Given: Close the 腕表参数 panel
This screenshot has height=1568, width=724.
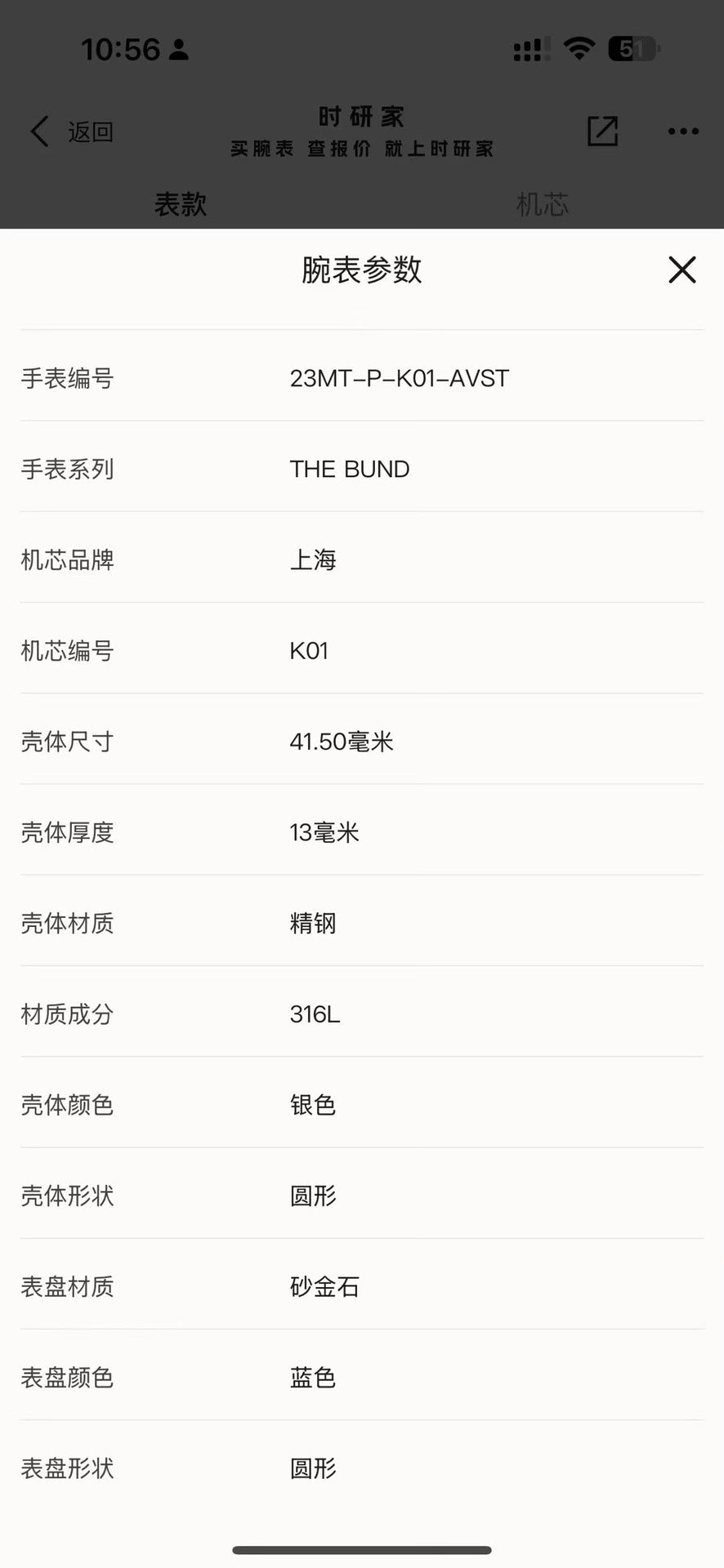Looking at the screenshot, I should (682, 269).
